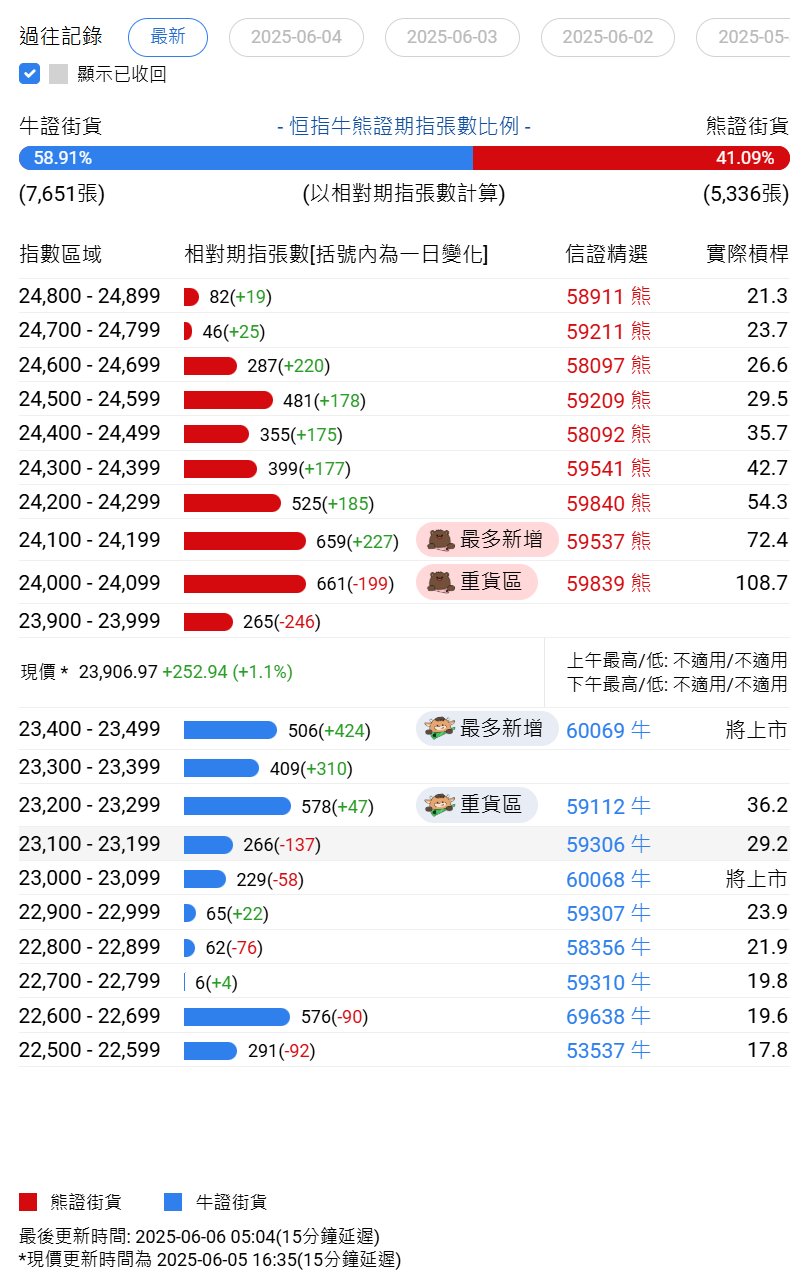This screenshot has width=804, height=1280.
Task: Open bear warrant 59541
Action: click(608, 469)
